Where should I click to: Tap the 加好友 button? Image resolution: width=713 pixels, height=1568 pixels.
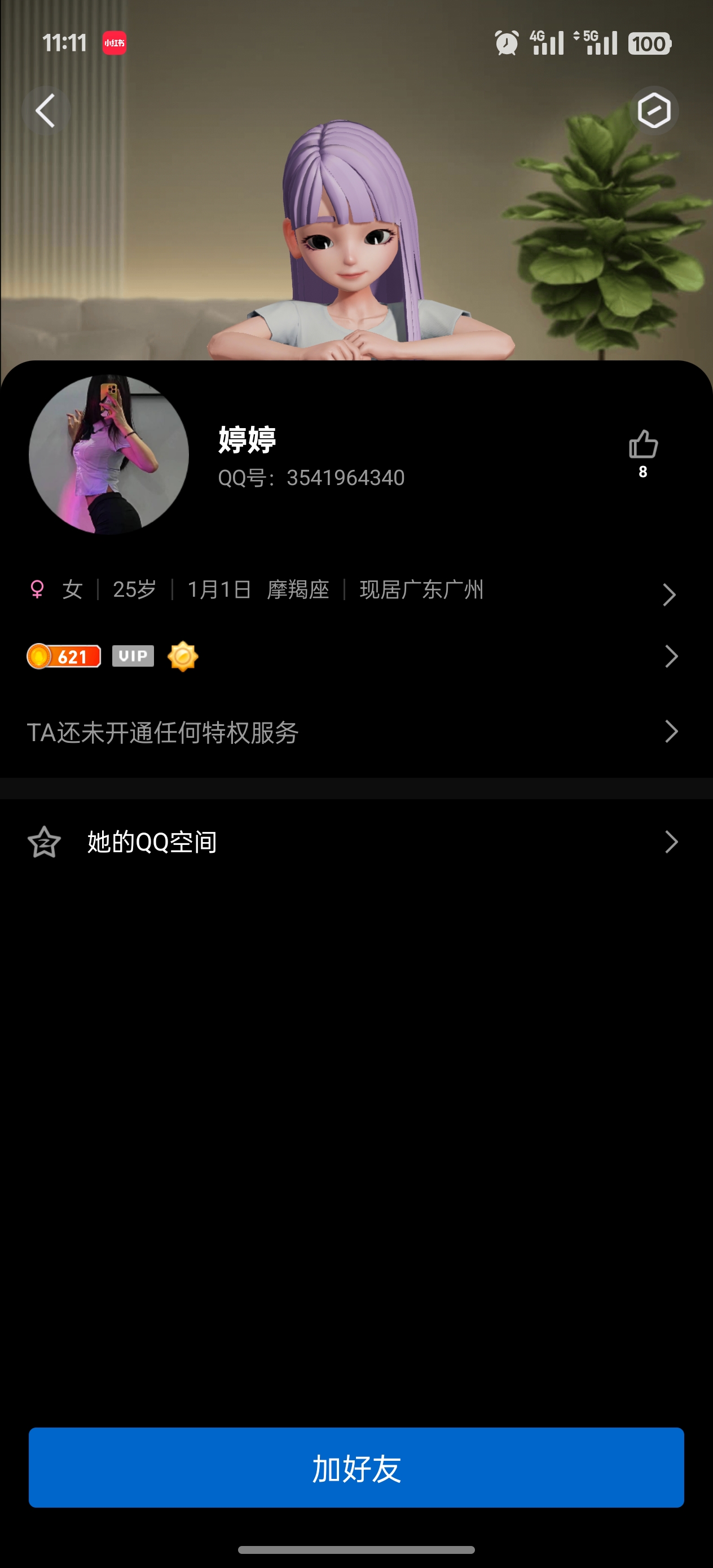point(356,1468)
